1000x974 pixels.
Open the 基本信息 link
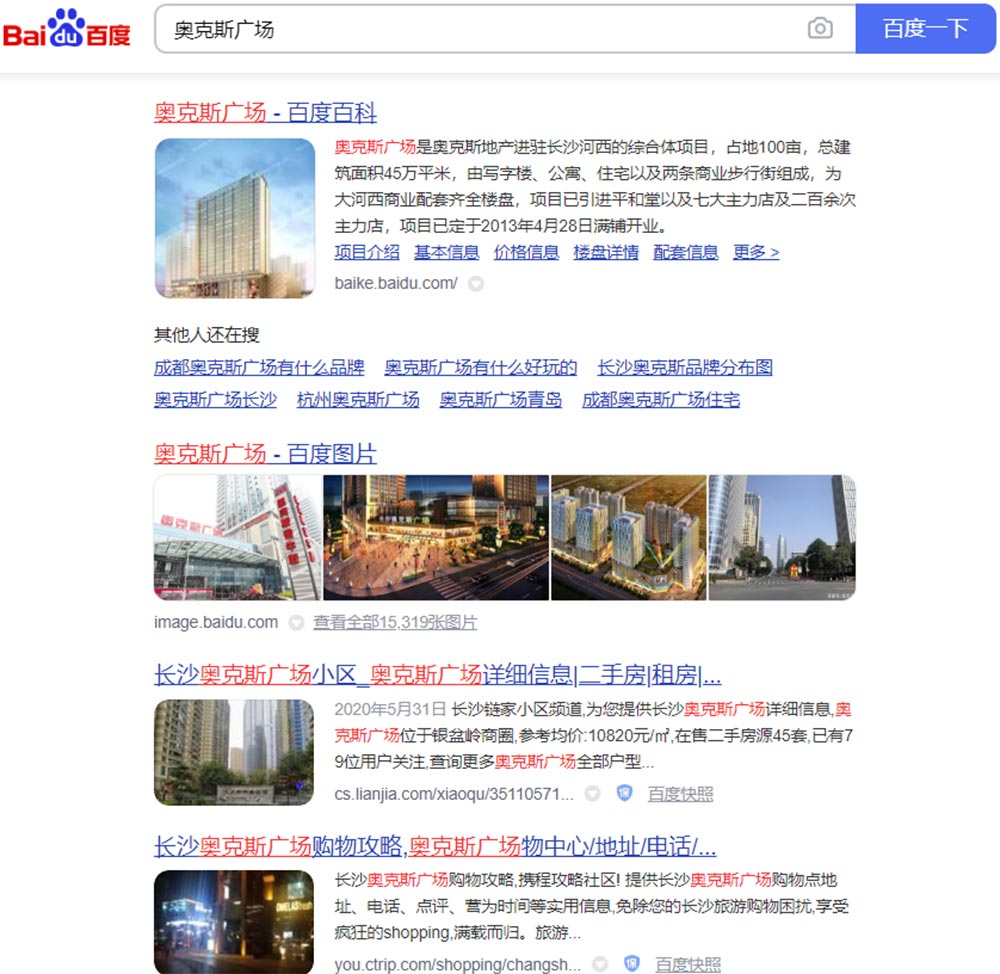(x=447, y=252)
